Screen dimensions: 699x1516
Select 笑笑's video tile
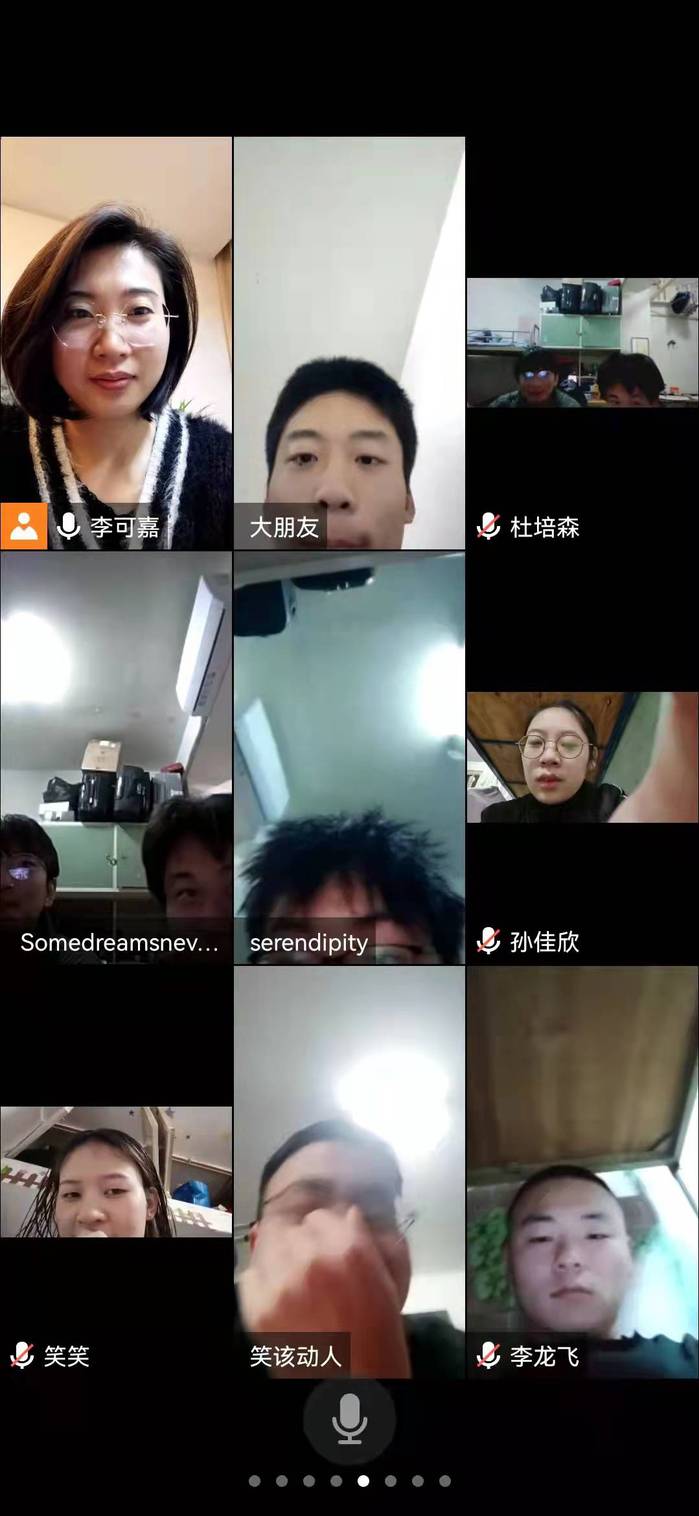click(x=116, y=1171)
